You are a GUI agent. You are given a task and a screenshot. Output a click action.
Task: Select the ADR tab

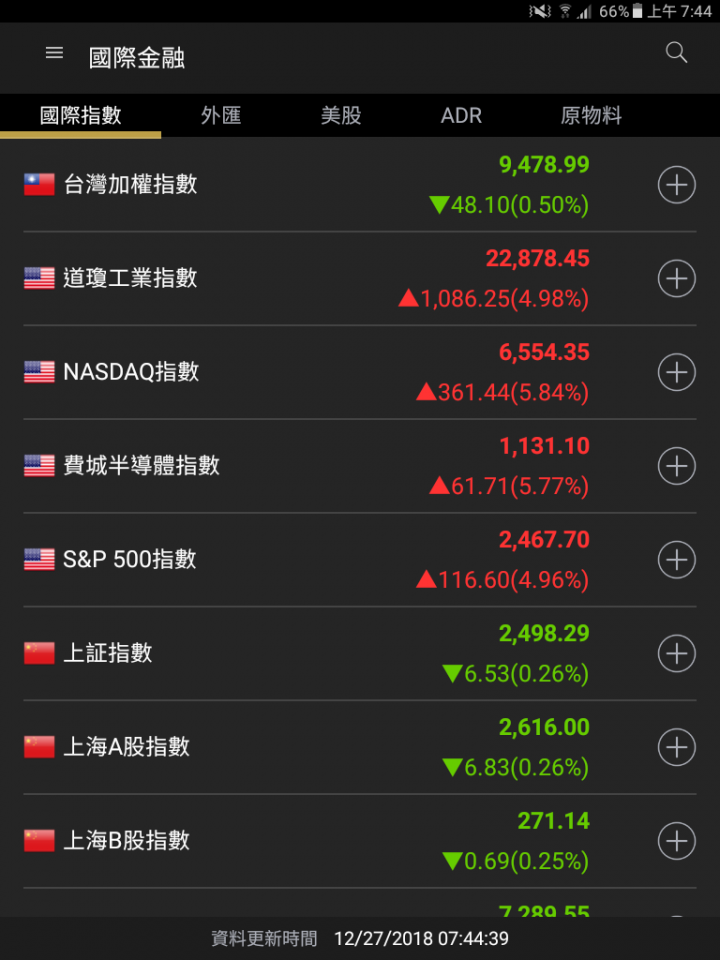(x=461, y=116)
